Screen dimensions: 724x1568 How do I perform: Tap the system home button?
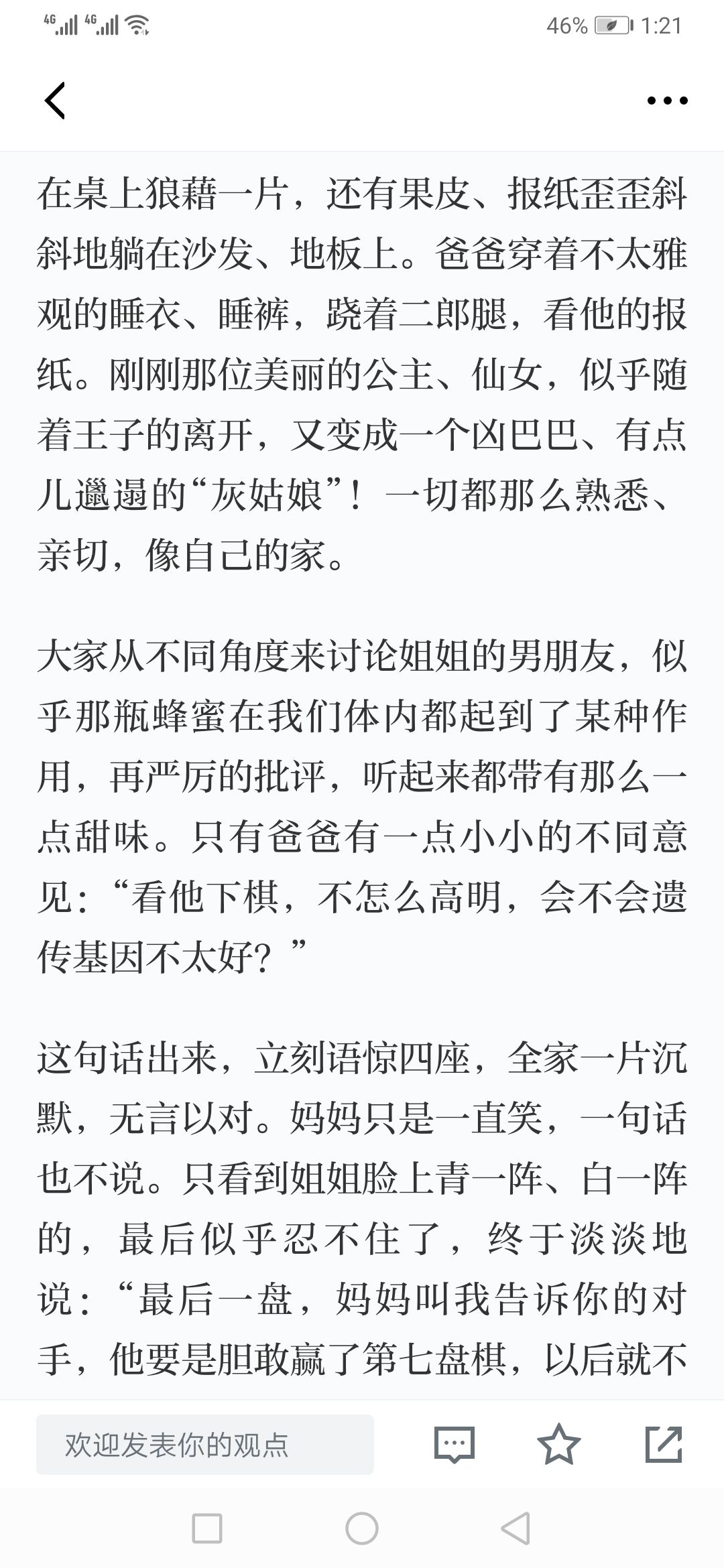[x=362, y=1528]
